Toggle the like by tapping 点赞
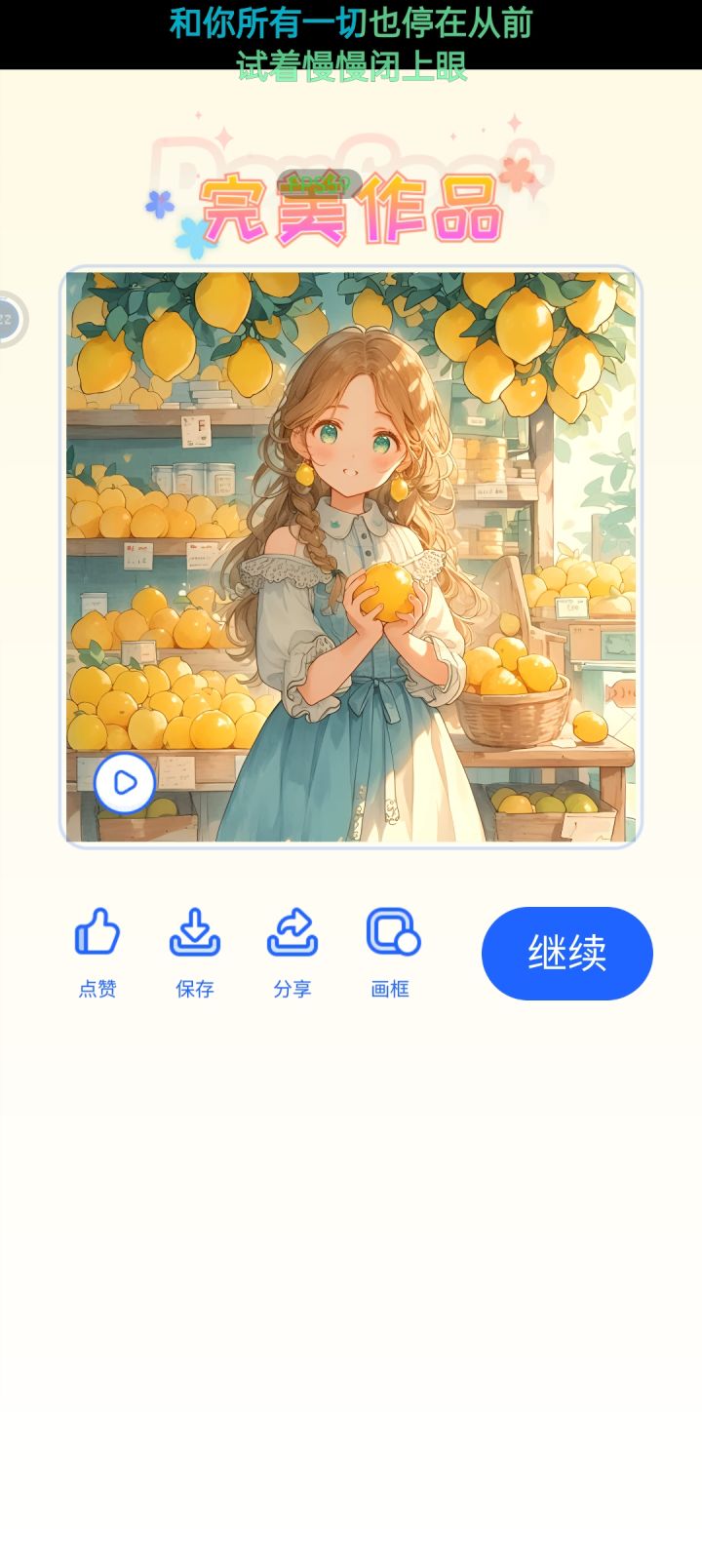Image resolution: width=702 pixels, height=1568 pixels. coord(97,989)
